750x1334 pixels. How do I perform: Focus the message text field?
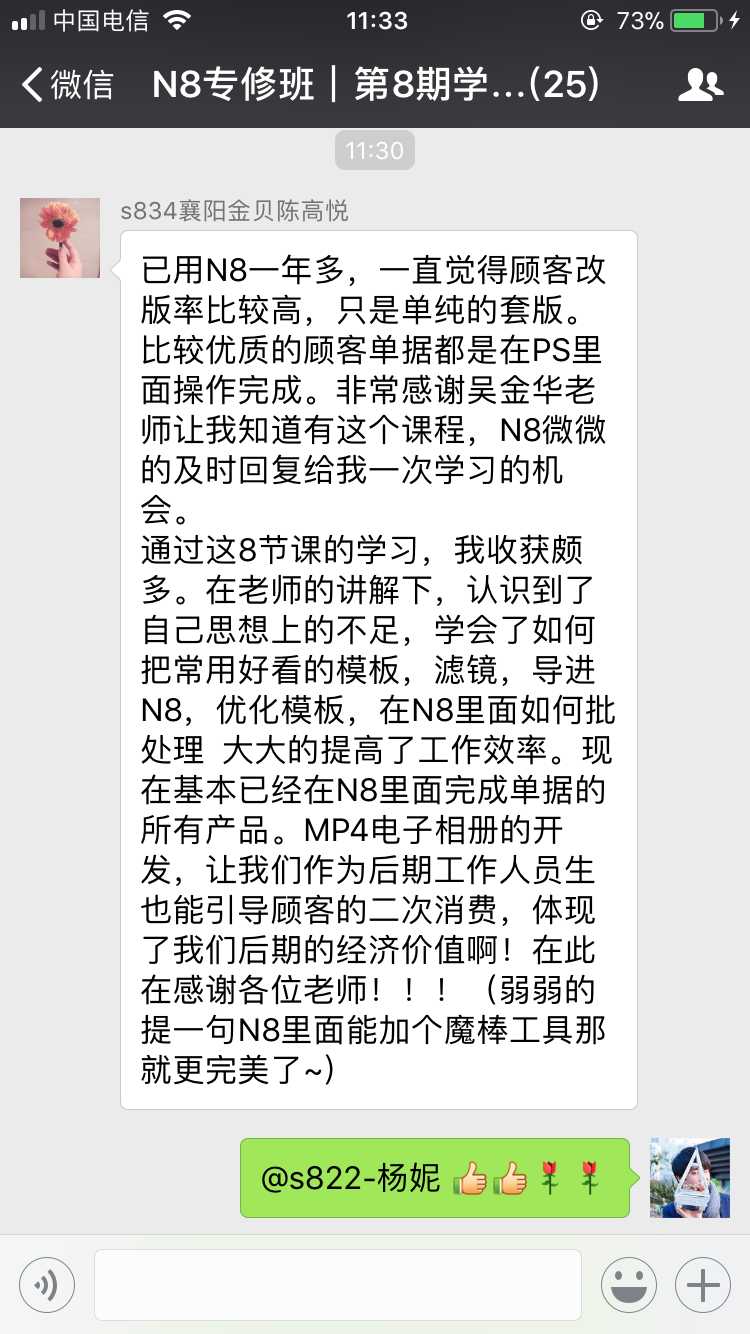point(338,1285)
